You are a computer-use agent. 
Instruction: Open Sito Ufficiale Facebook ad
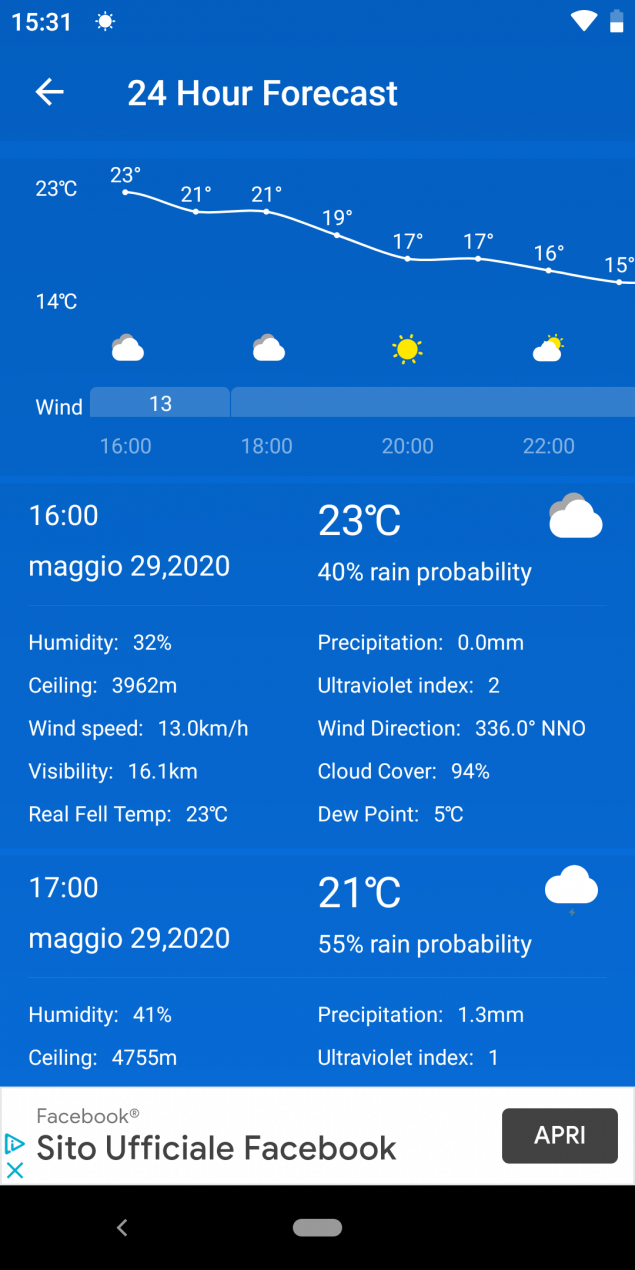pyautogui.click(x=217, y=1148)
